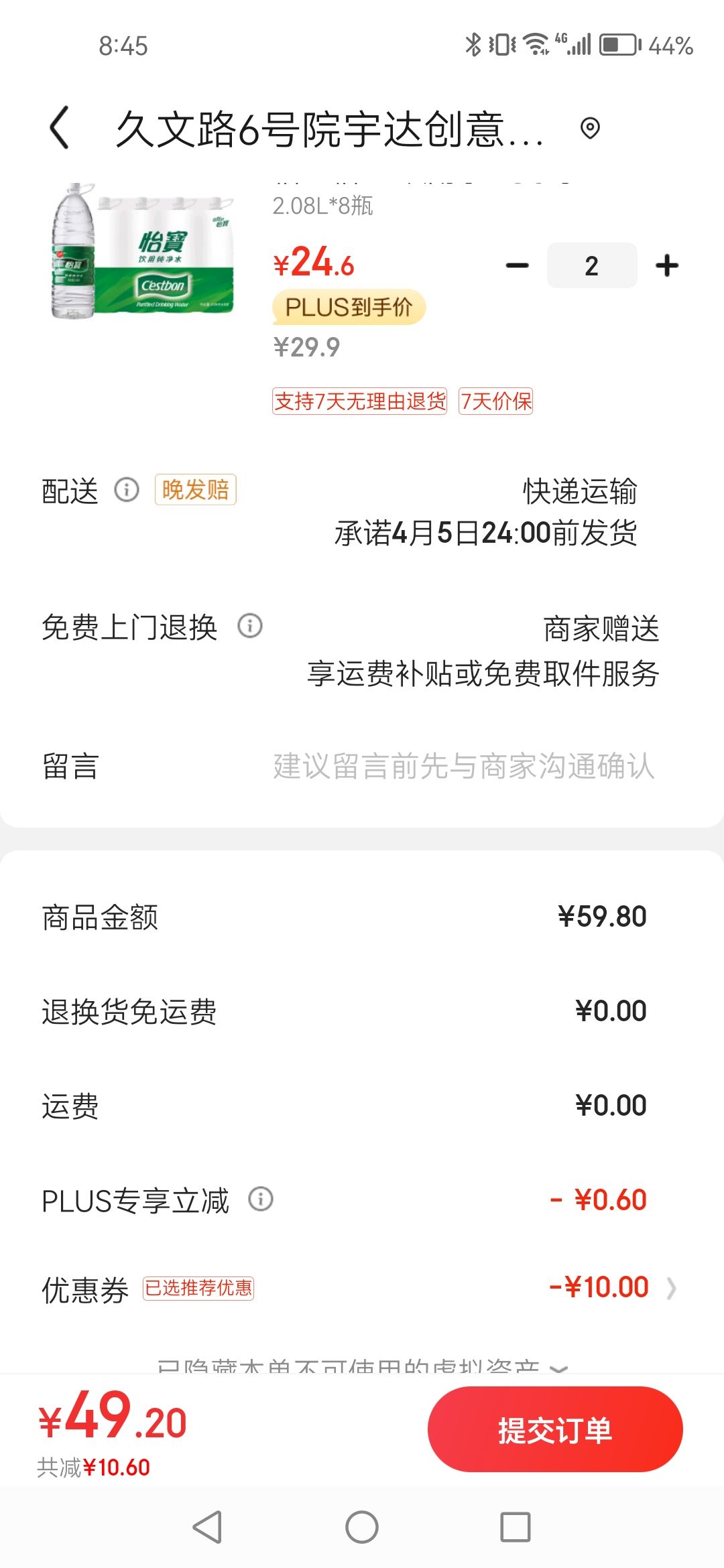Decrease quantity with the minus button
The image size is (724, 1568).
click(516, 265)
